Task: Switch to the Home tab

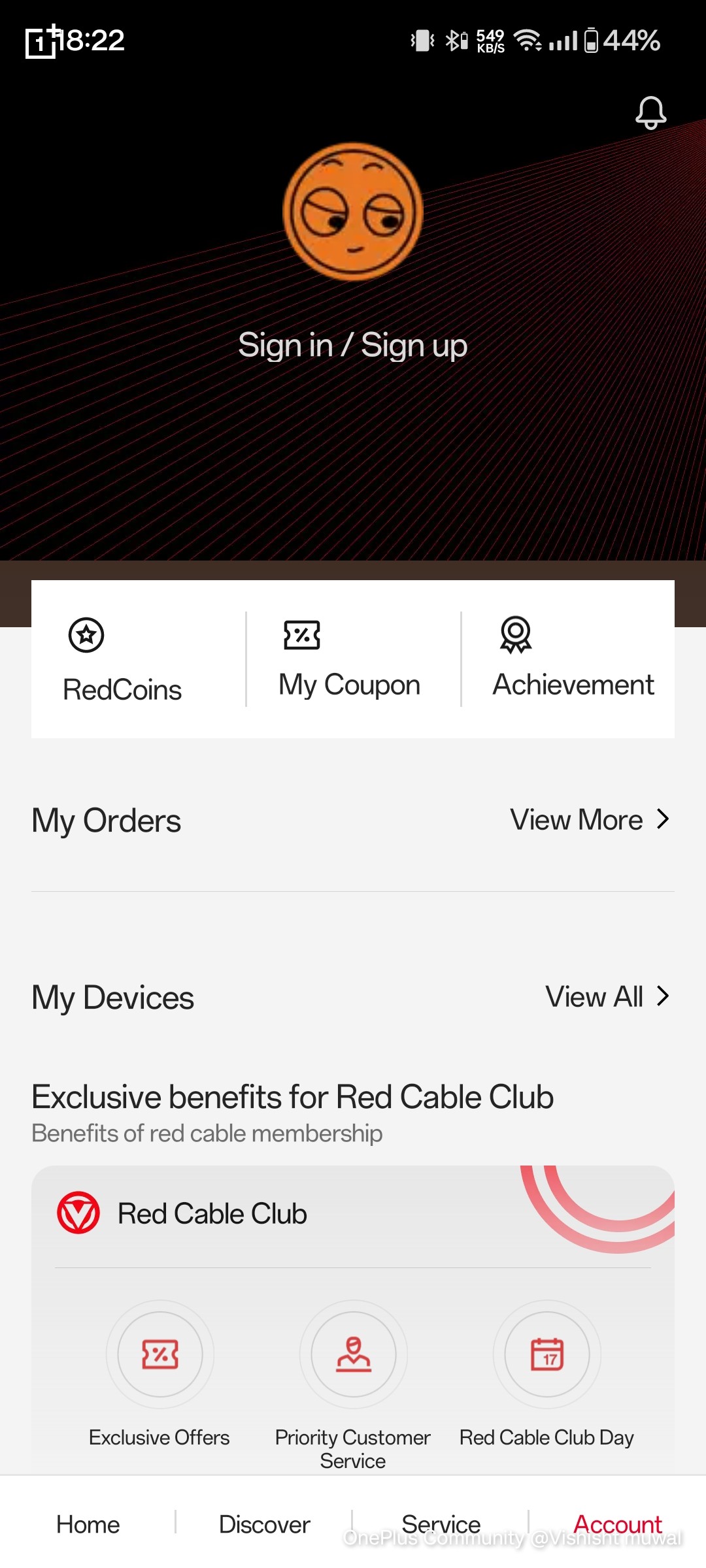Action: [x=88, y=1524]
